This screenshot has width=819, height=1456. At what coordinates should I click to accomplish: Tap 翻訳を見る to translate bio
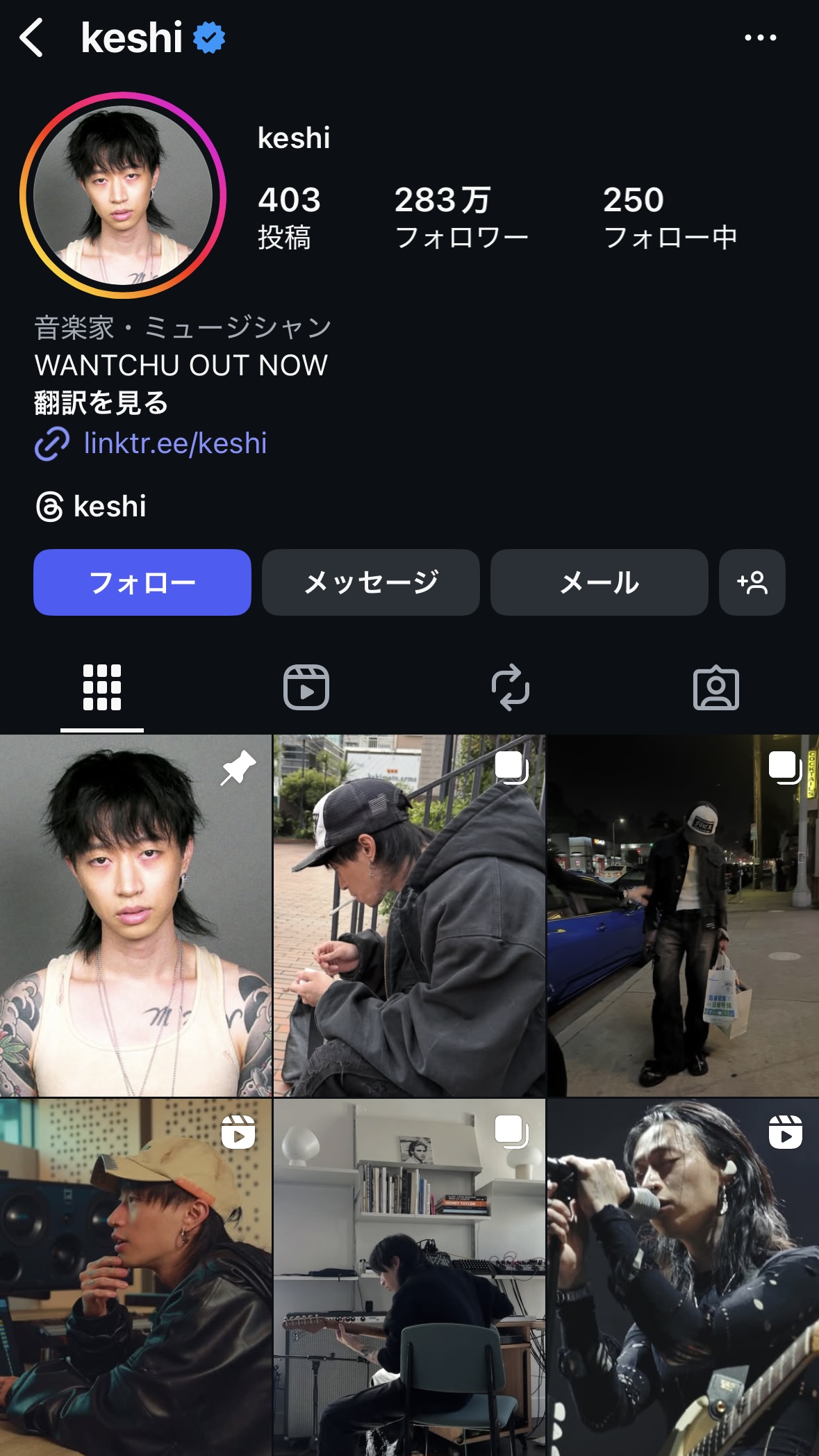pos(101,402)
